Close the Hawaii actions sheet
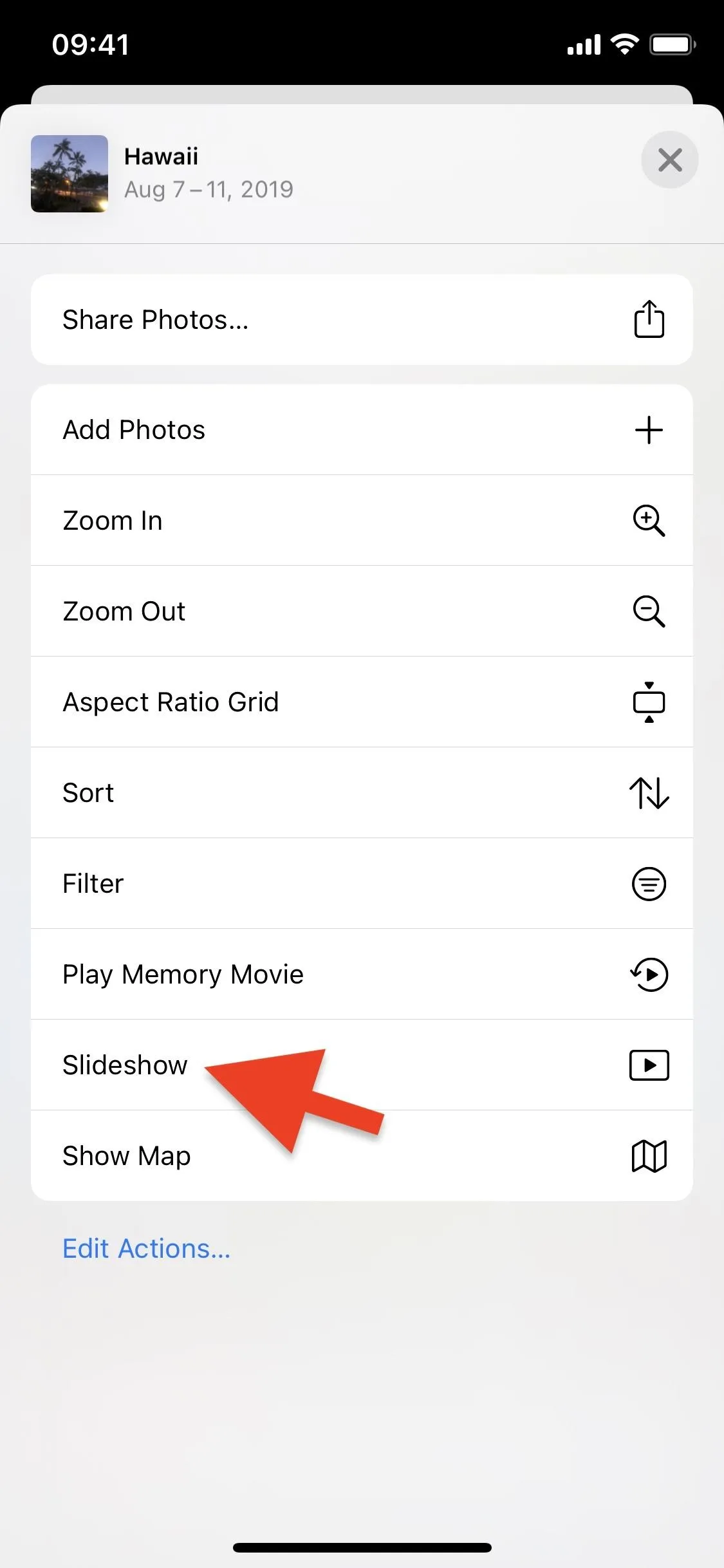Screen dimensions: 724x1568 coord(669,160)
